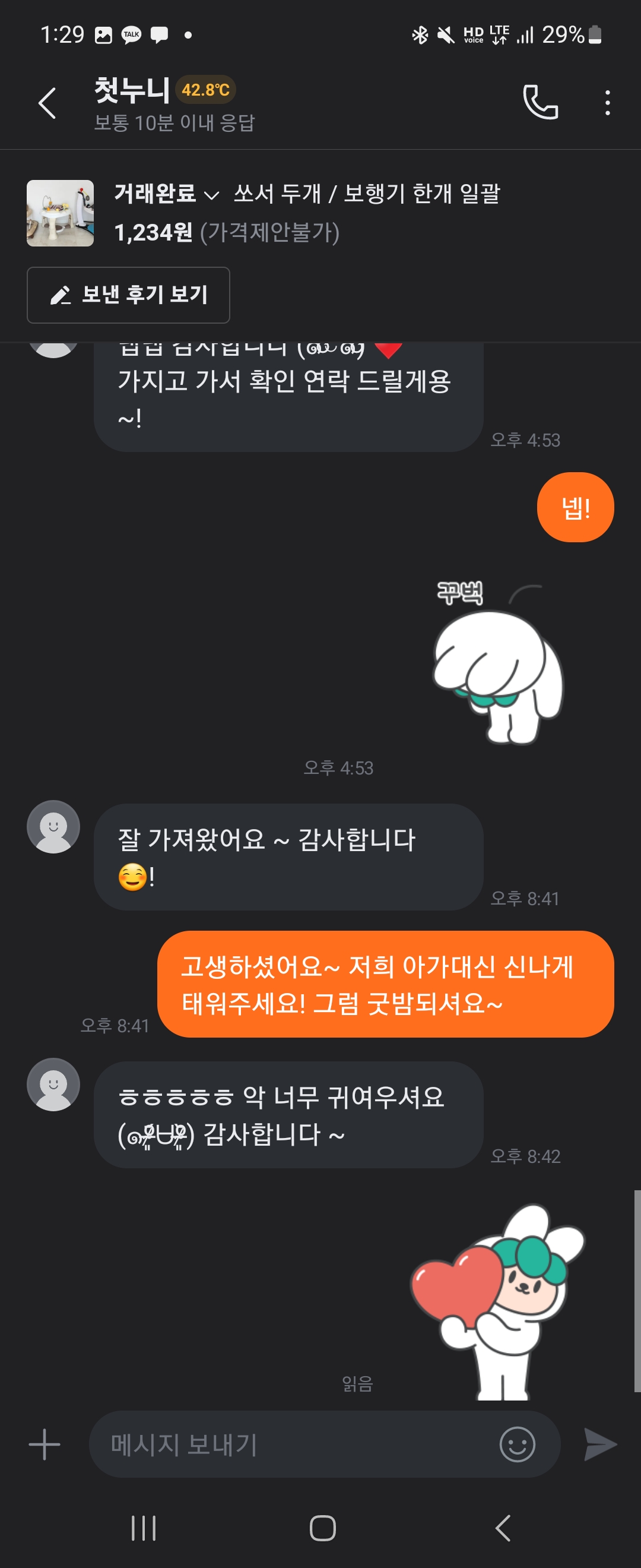Call 첫누니 with the phone icon

pos(540,103)
